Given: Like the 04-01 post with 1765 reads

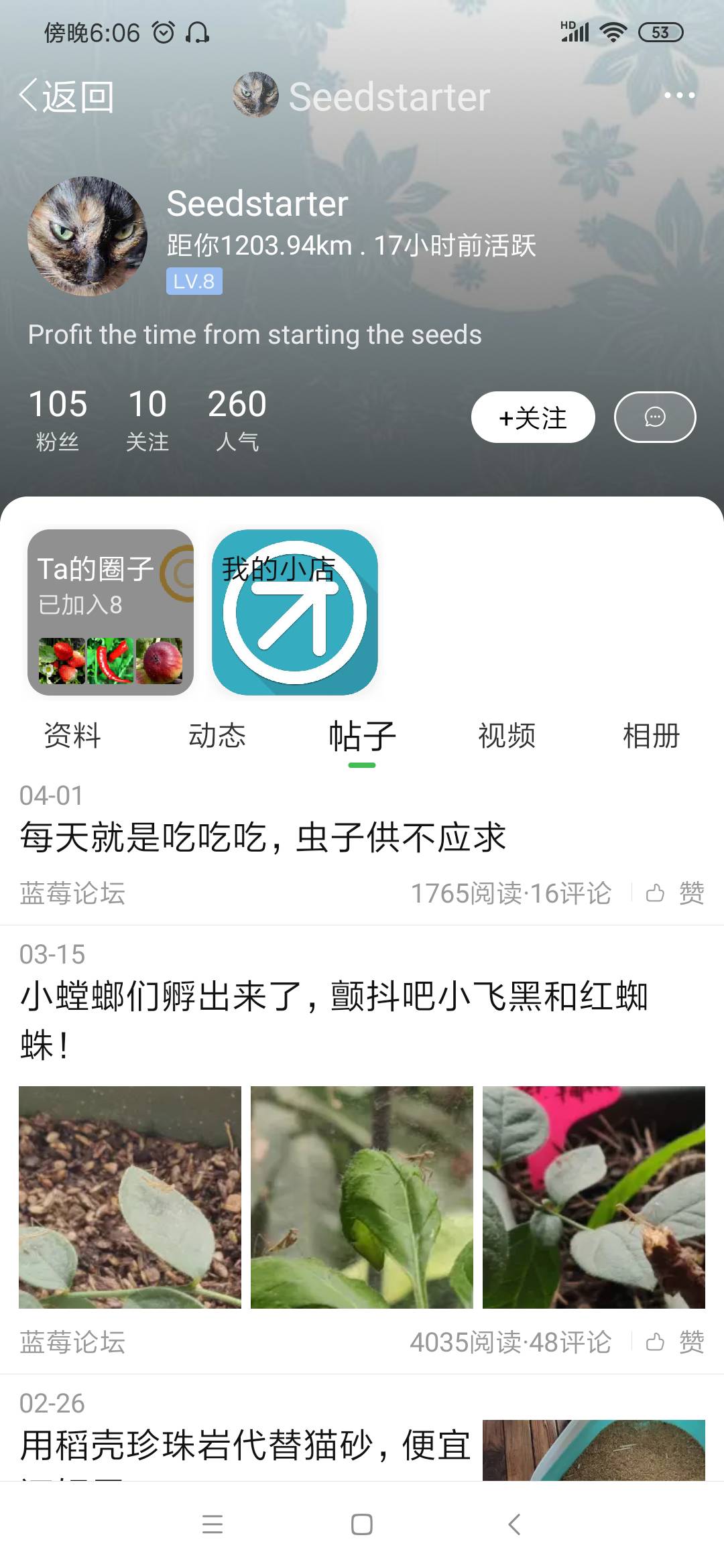Looking at the screenshot, I should [675, 893].
